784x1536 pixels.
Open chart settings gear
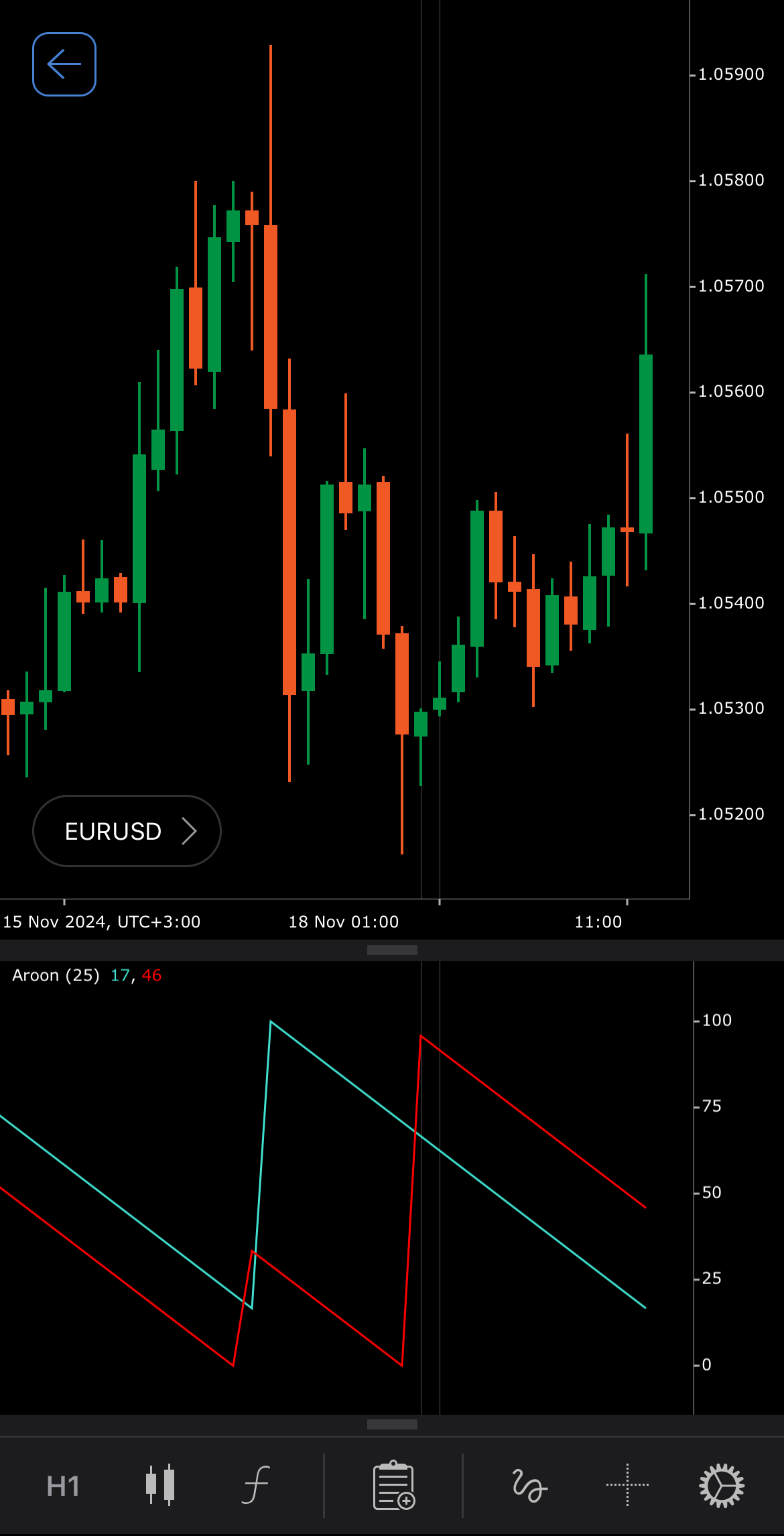pyautogui.click(x=722, y=1485)
